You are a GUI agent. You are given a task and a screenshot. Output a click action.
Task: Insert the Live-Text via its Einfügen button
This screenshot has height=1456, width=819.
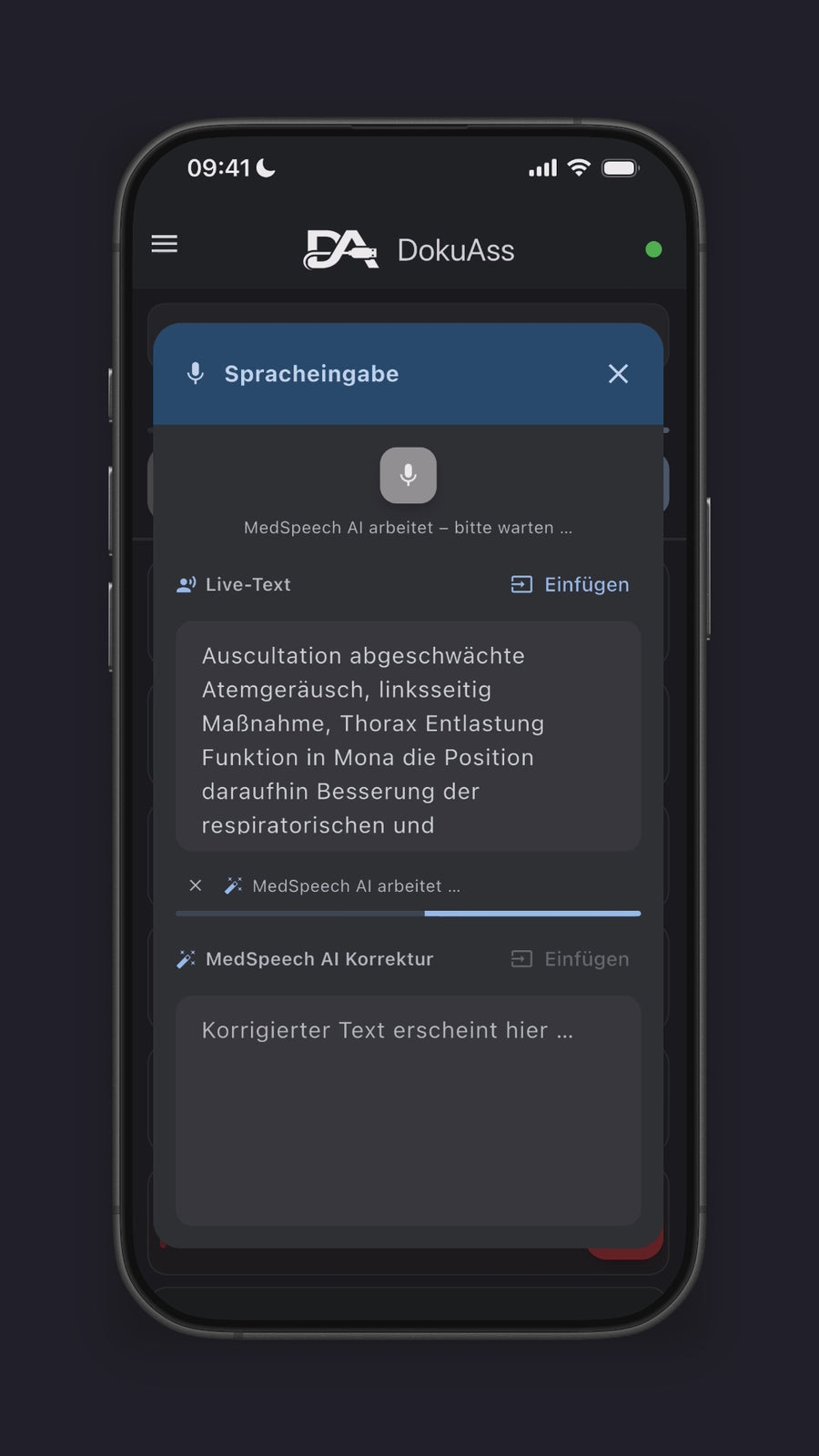(570, 584)
